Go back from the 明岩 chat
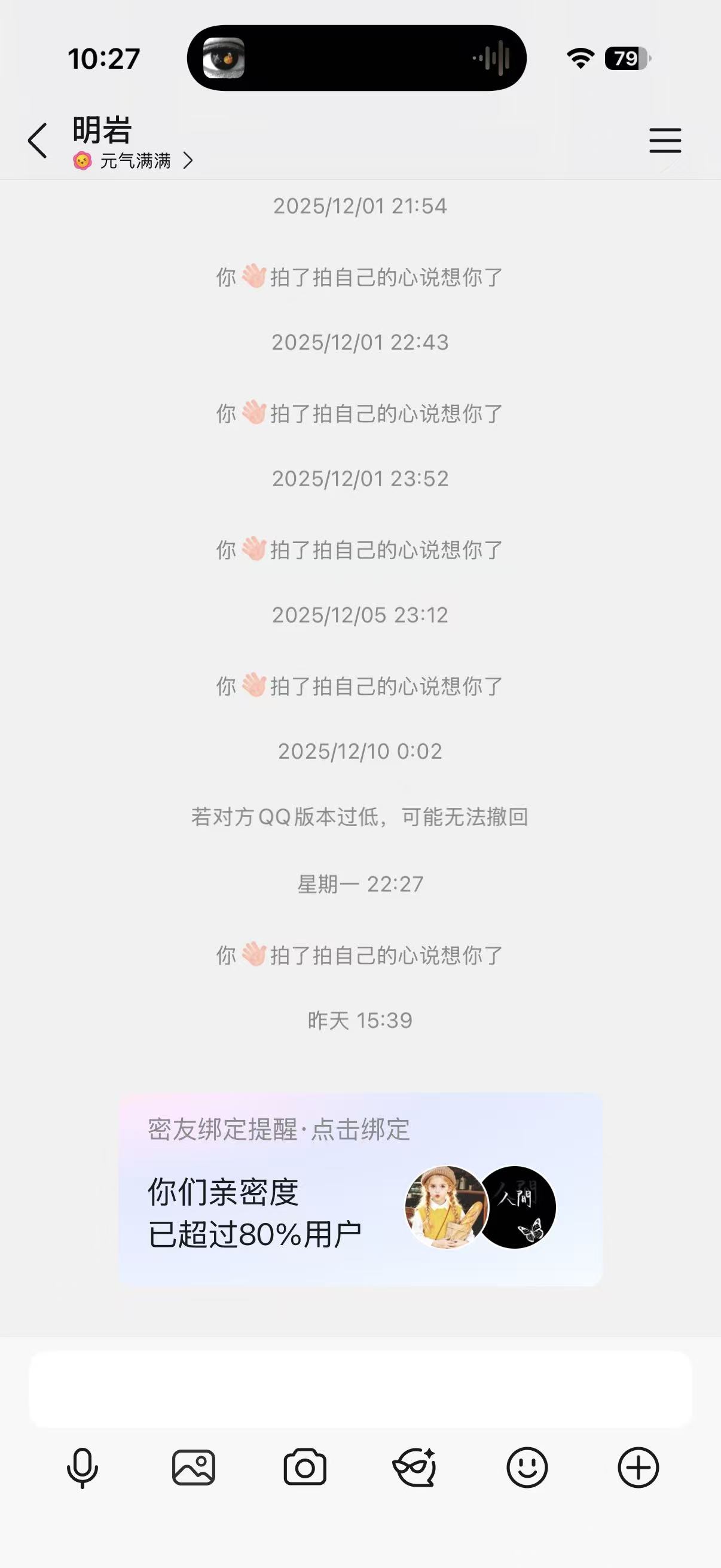 pyautogui.click(x=38, y=141)
